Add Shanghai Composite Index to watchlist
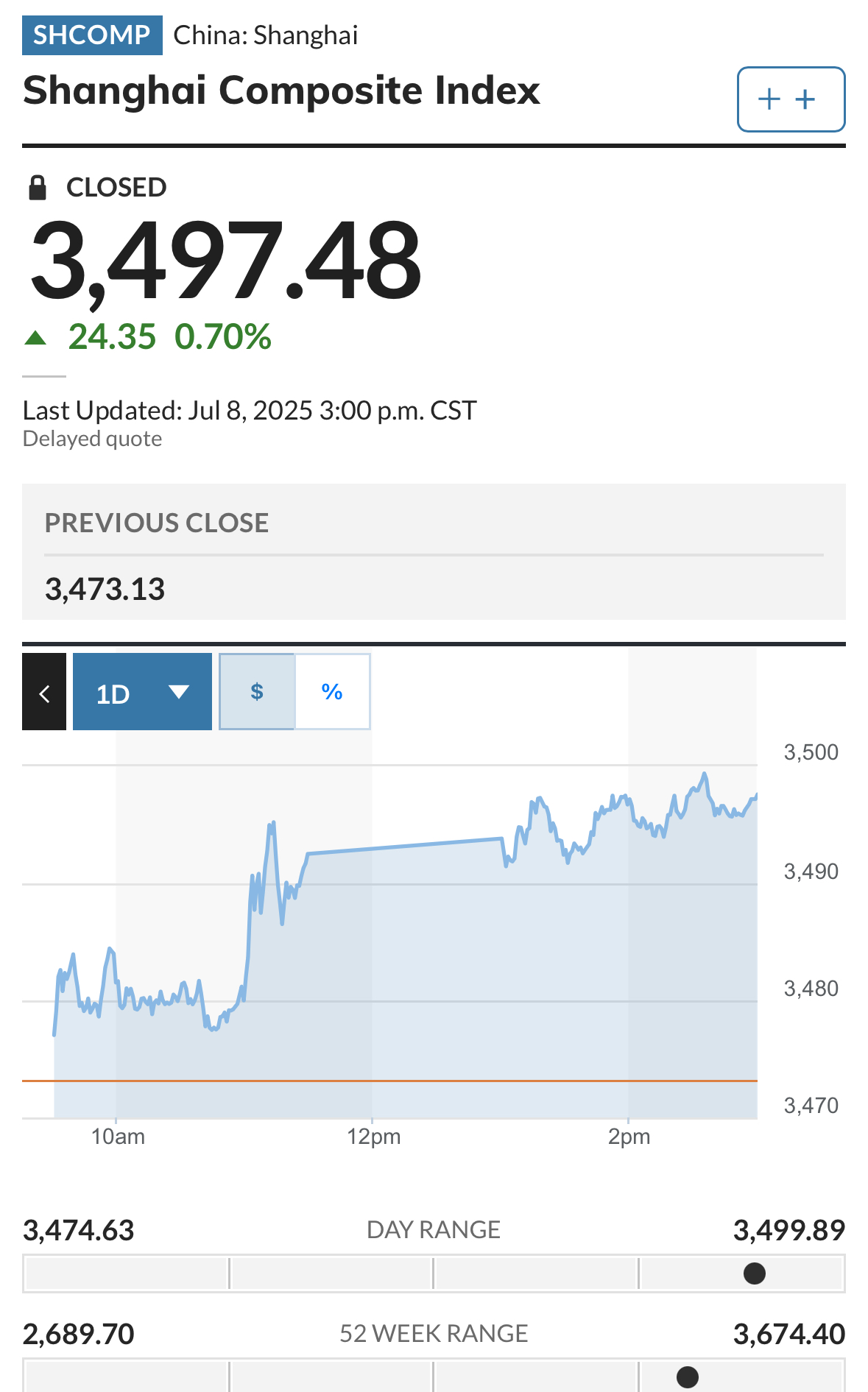Image resolution: width=868 pixels, height=1392 pixels. (x=791, y=99)
